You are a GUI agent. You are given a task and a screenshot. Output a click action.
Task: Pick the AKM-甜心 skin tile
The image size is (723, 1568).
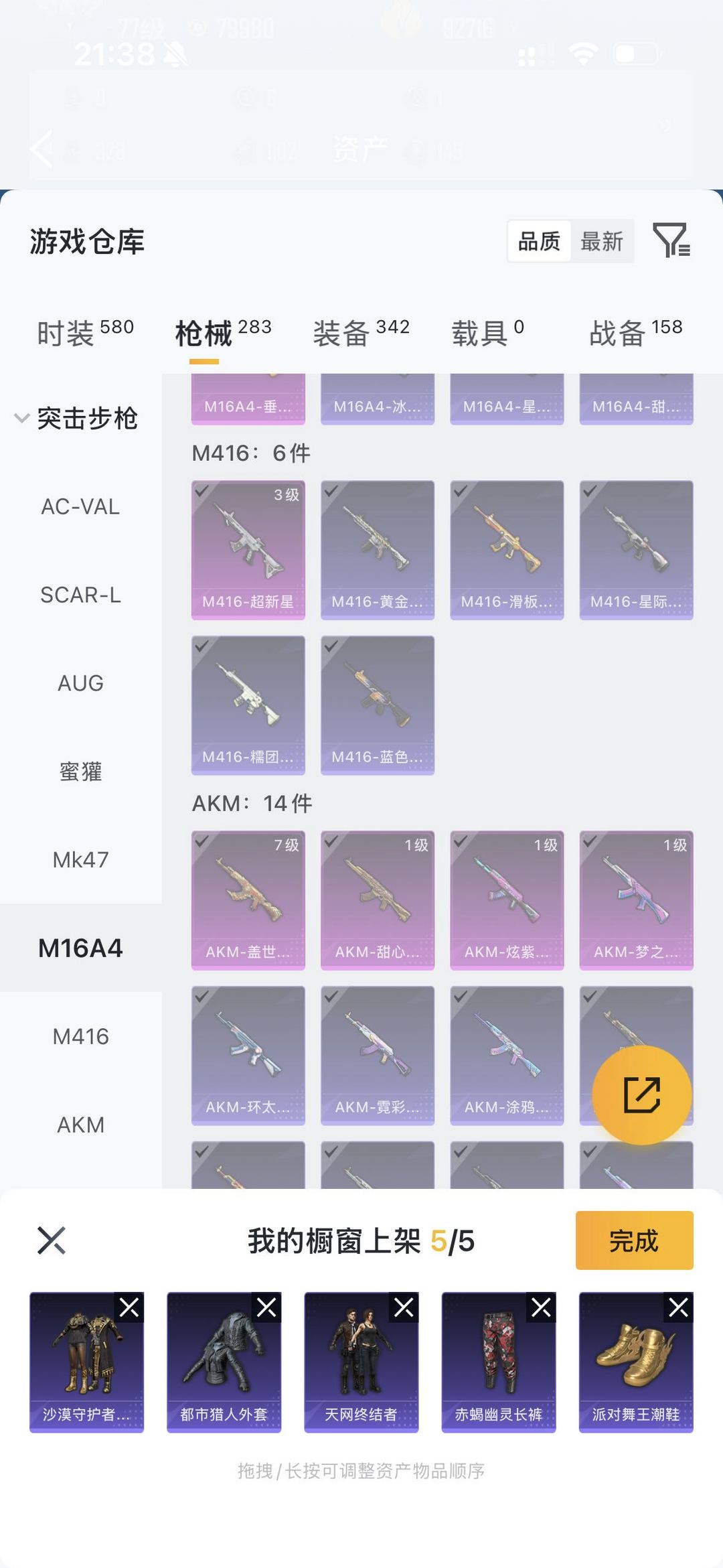378,900
